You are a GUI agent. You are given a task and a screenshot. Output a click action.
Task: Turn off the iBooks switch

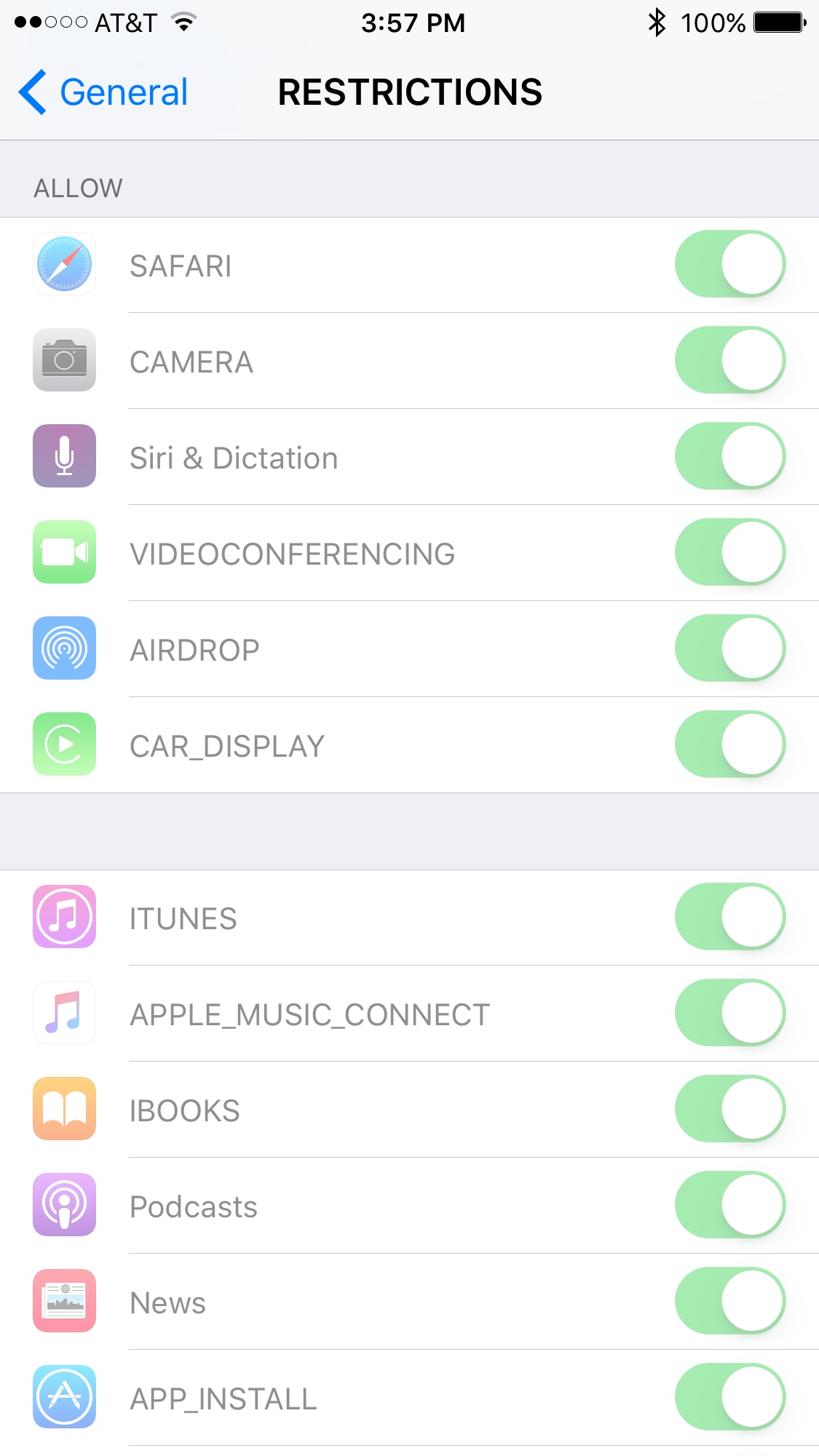(x=729, y=1109)
